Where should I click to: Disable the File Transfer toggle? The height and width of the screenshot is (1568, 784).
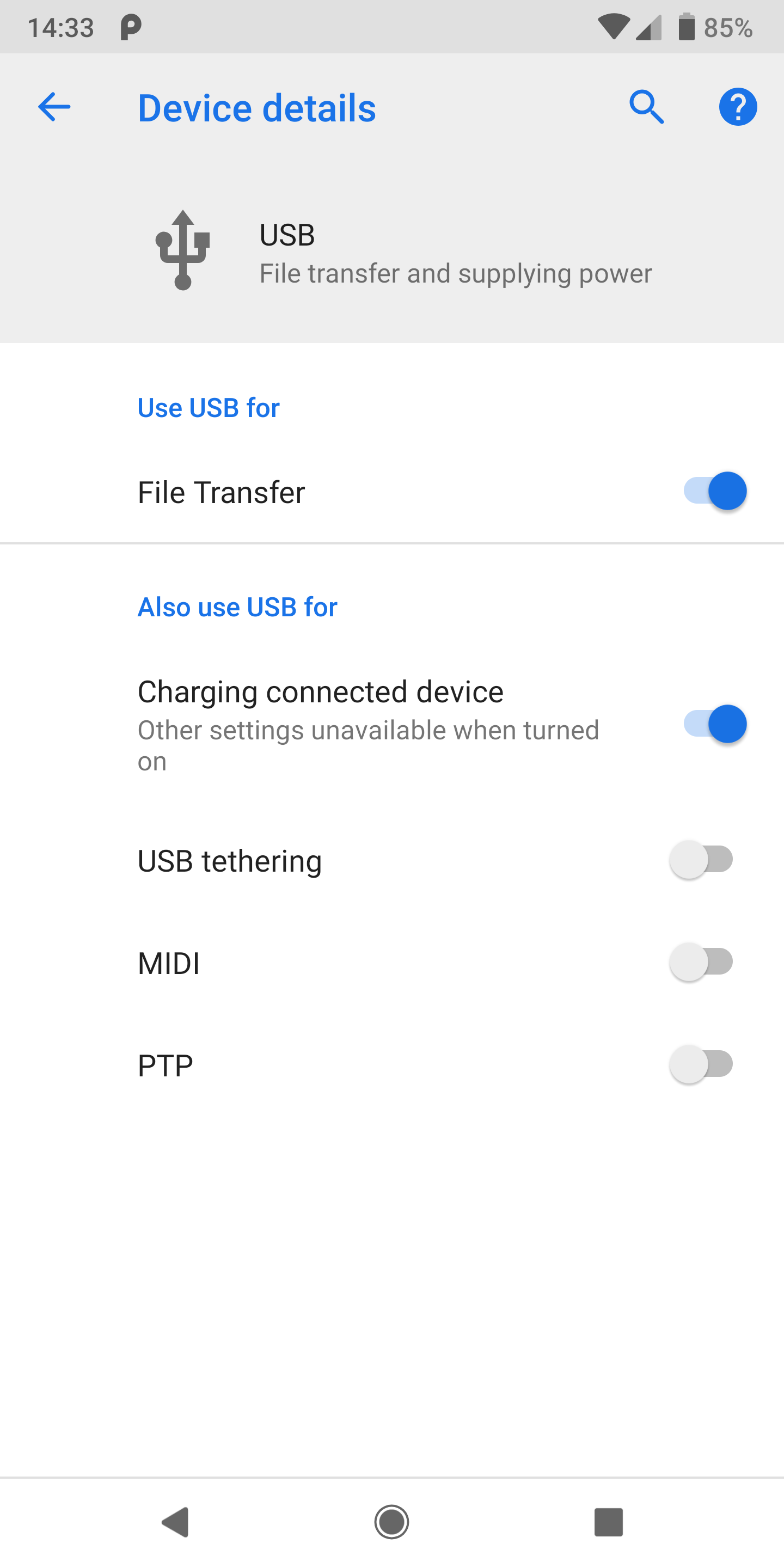pyautogui.click(x=713, y=491)
